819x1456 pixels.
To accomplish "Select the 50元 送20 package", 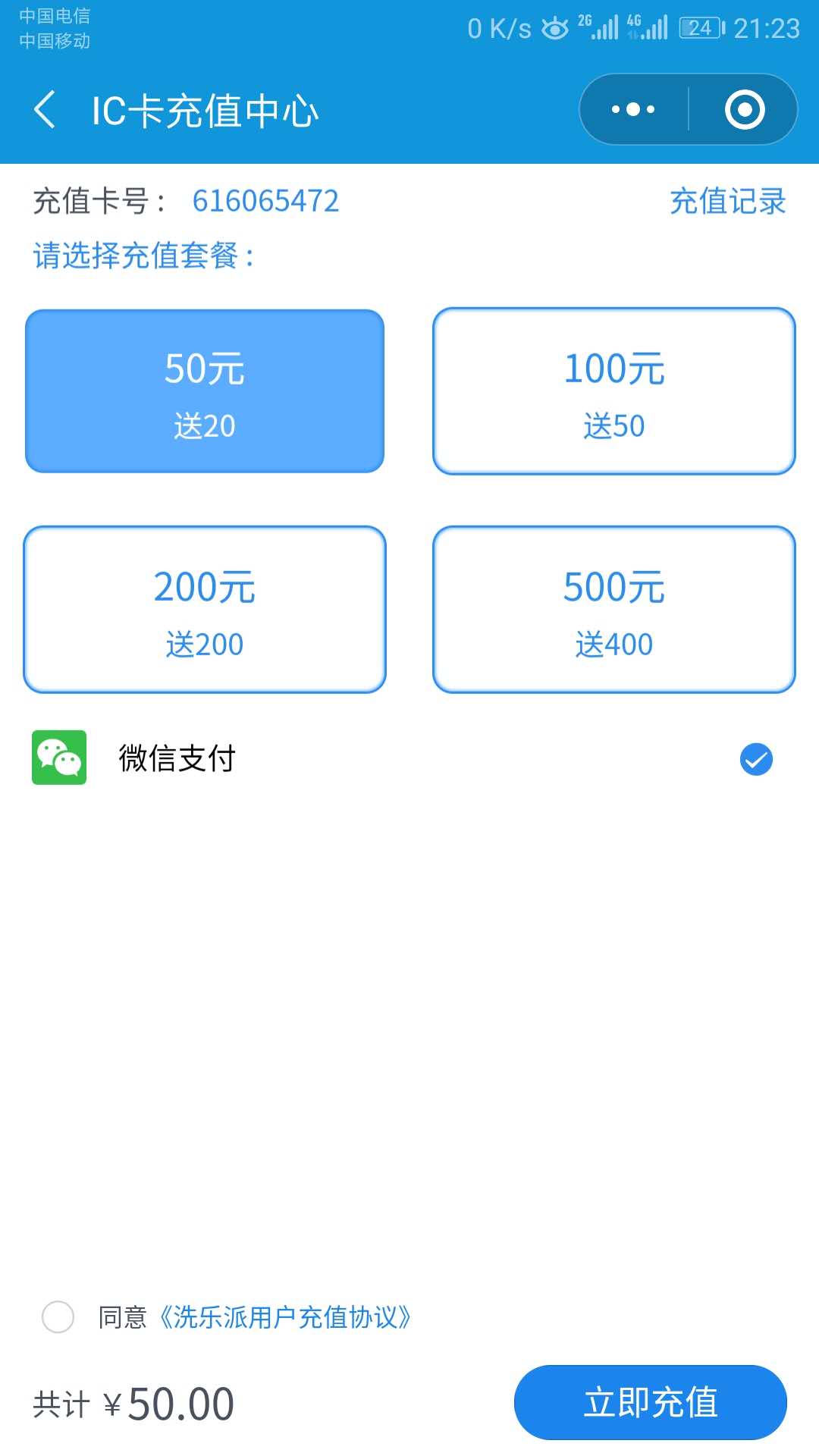I will point(205,391).
